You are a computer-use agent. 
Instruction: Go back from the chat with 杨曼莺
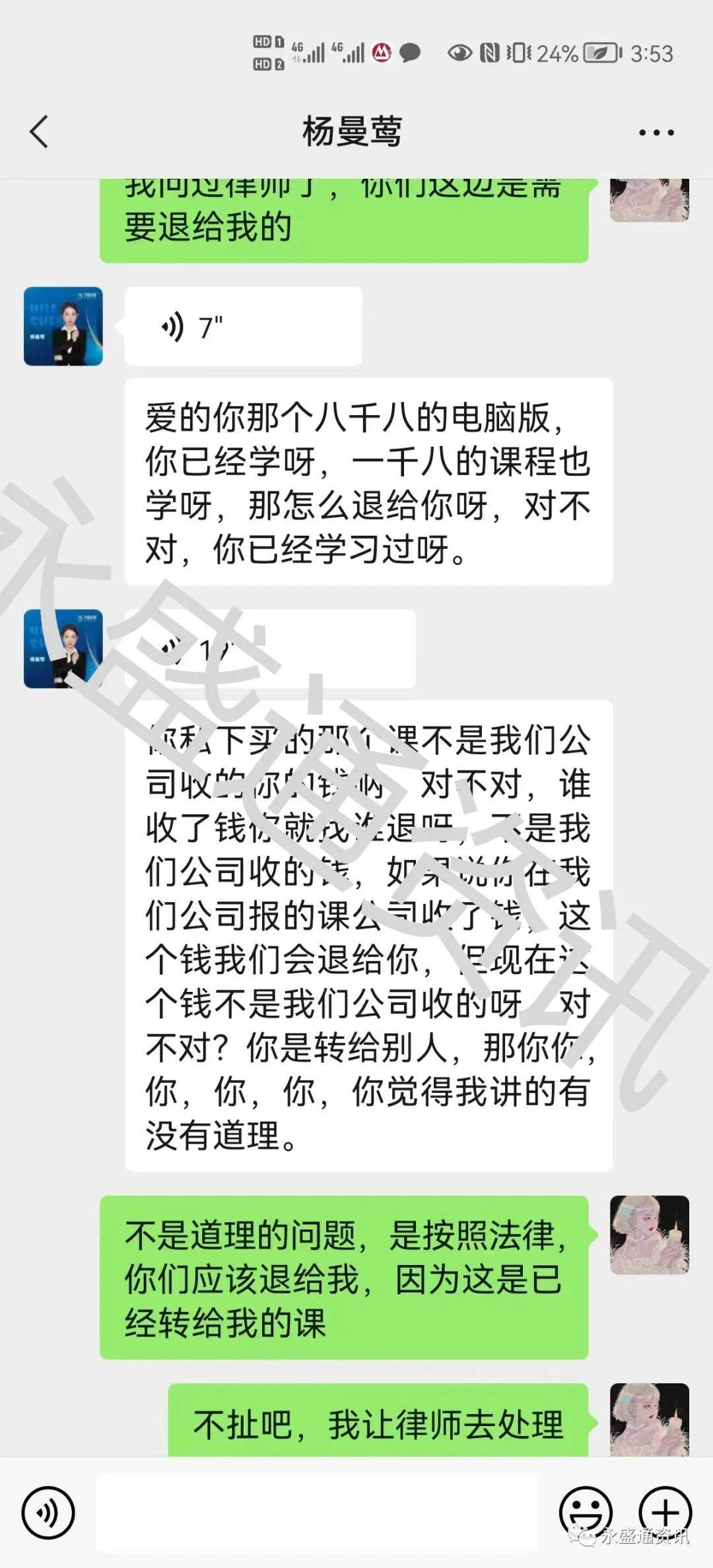tap(40, 131)
